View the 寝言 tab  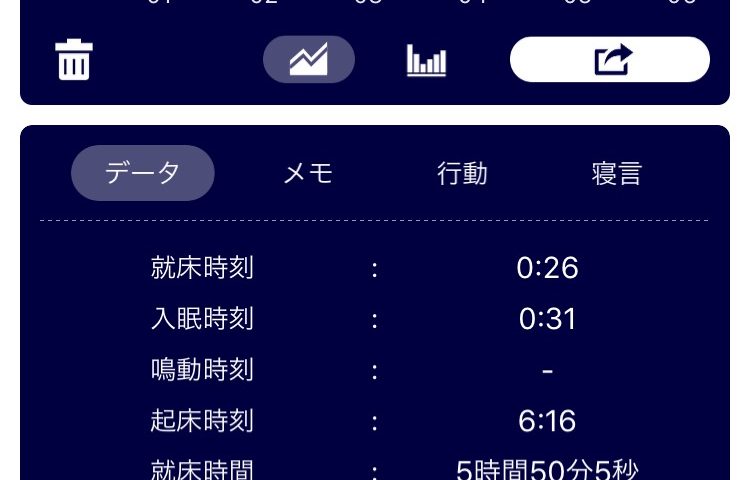coord(616,173)
